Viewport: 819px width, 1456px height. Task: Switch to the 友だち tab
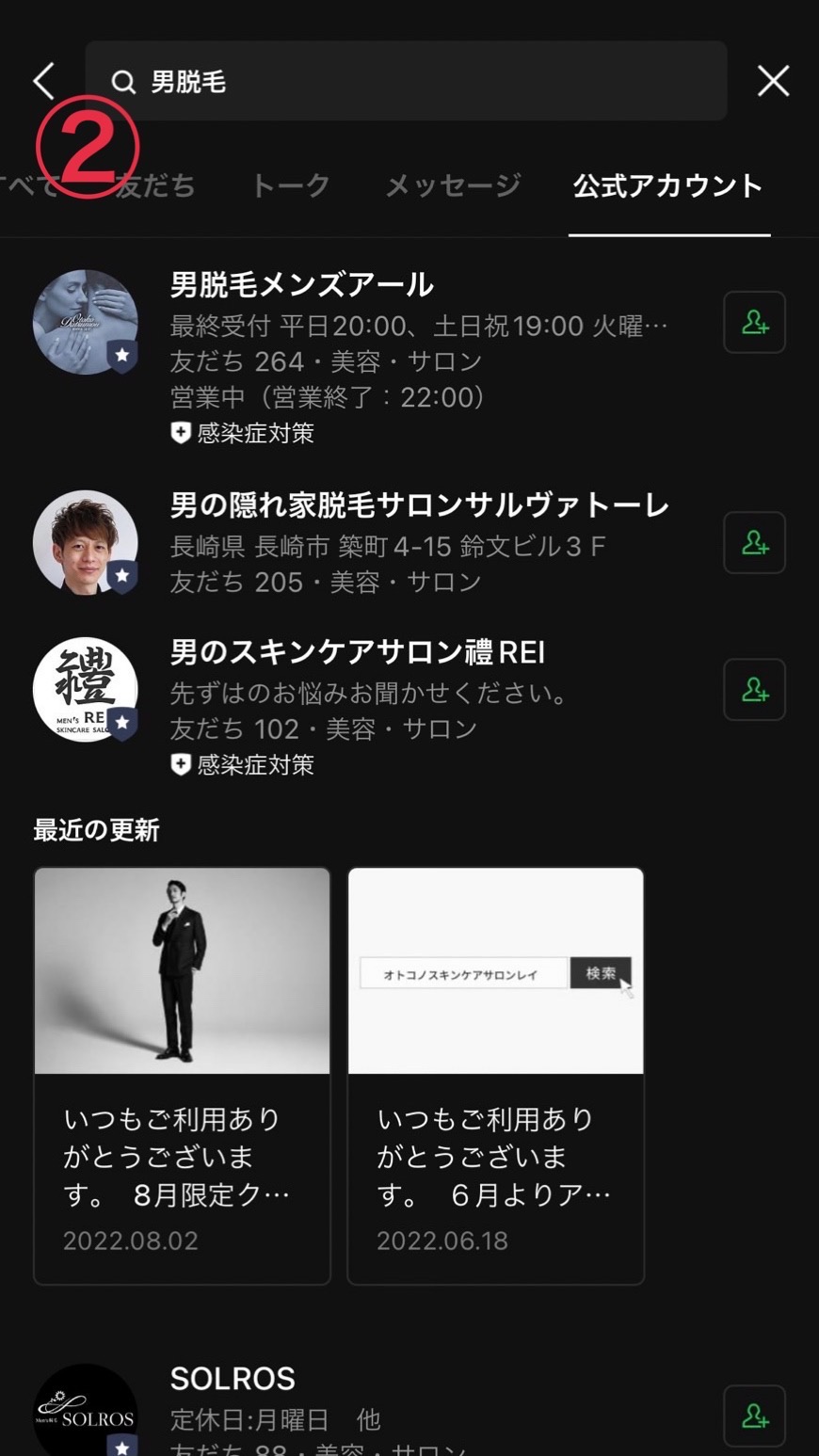click(x=158, y=186)
